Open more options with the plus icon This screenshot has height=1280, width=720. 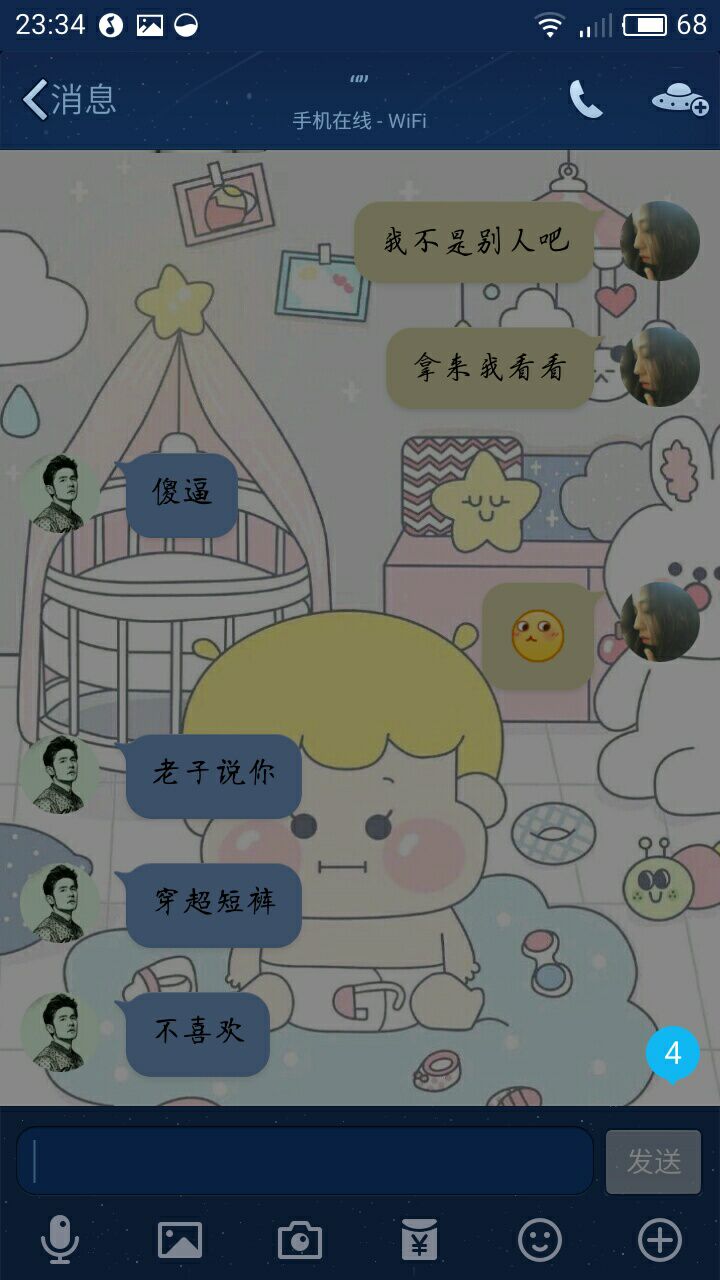tap(660, 1240)
